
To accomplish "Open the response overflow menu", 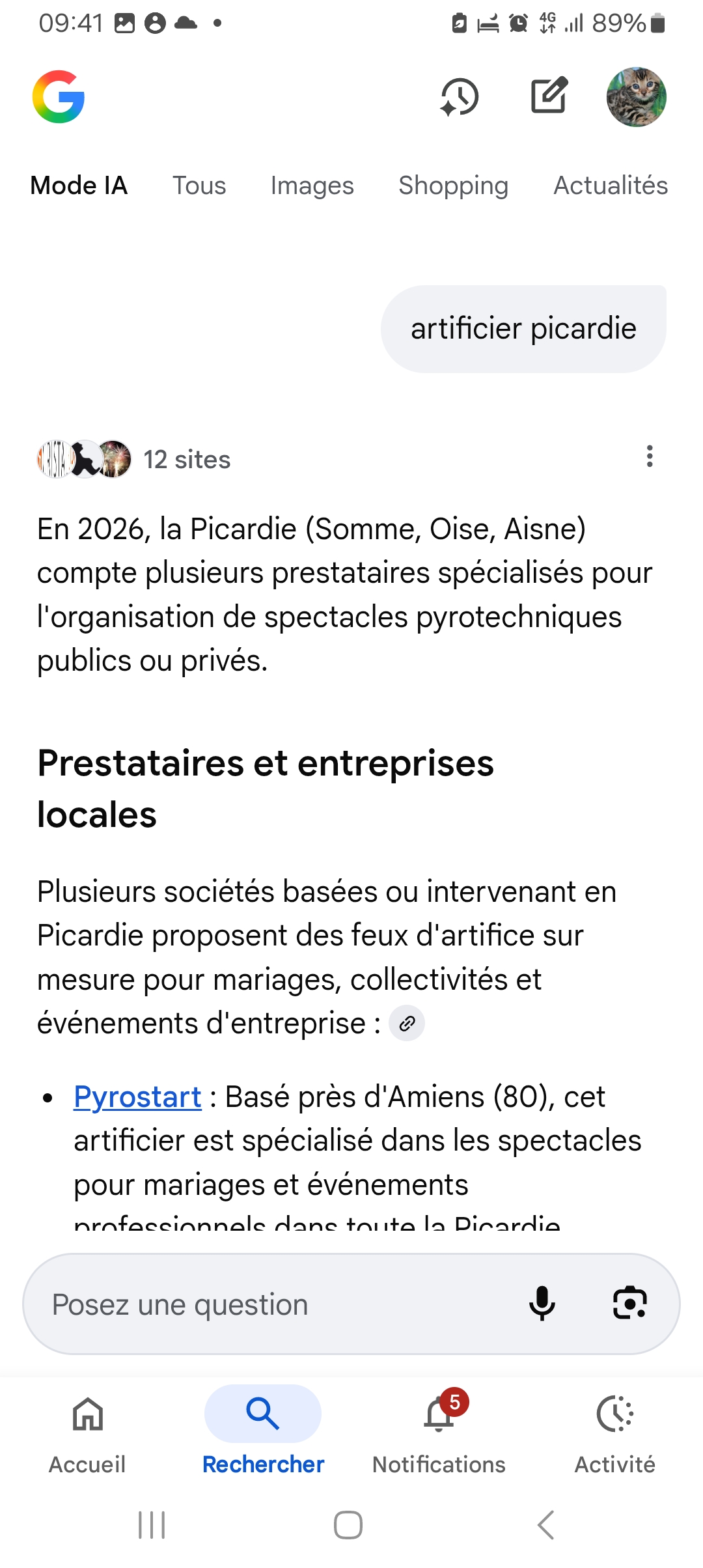I will (649, 456).
